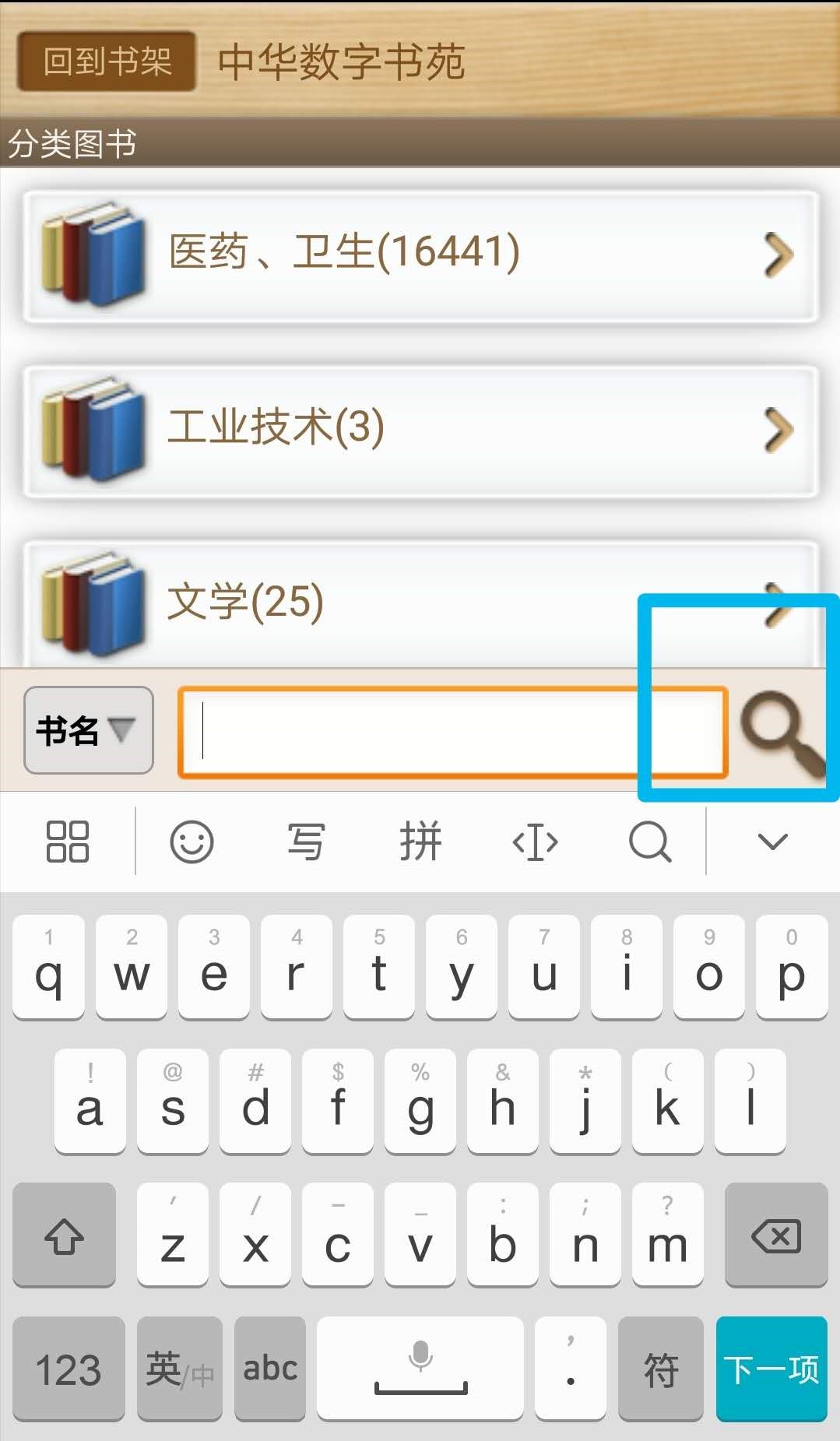Tap the 下一项 next key

tap(771, 1369)
